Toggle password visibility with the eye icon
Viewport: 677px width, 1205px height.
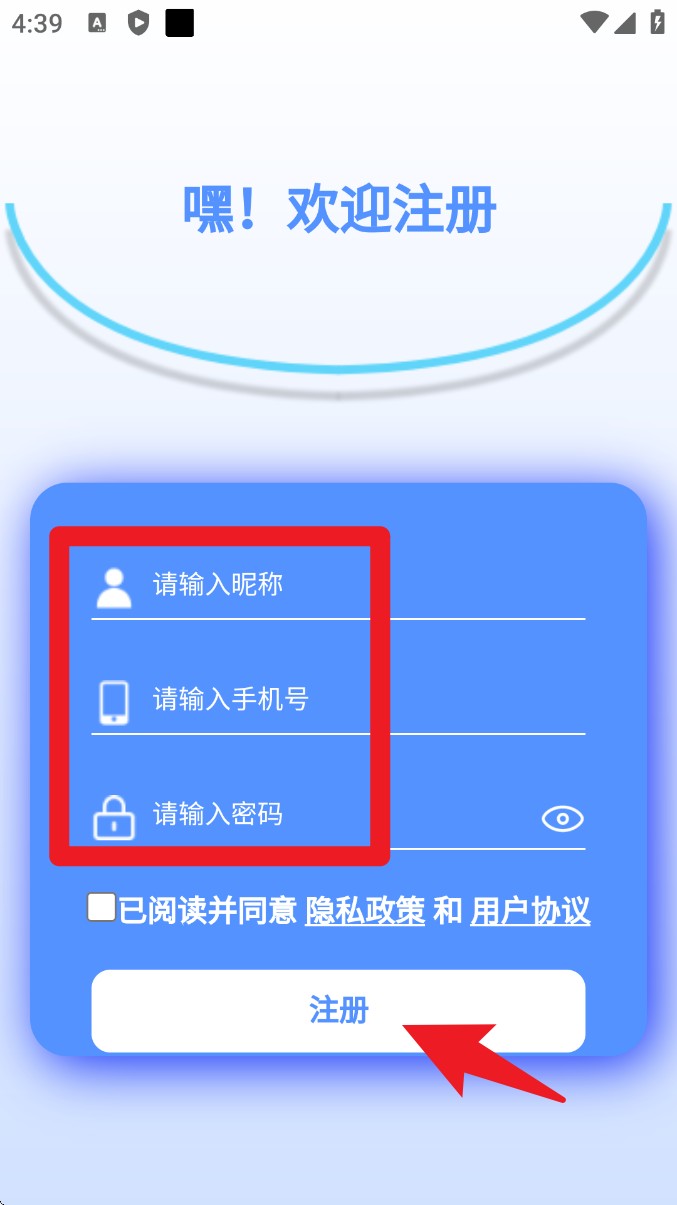pyautogui.click(x=562, y=819)
